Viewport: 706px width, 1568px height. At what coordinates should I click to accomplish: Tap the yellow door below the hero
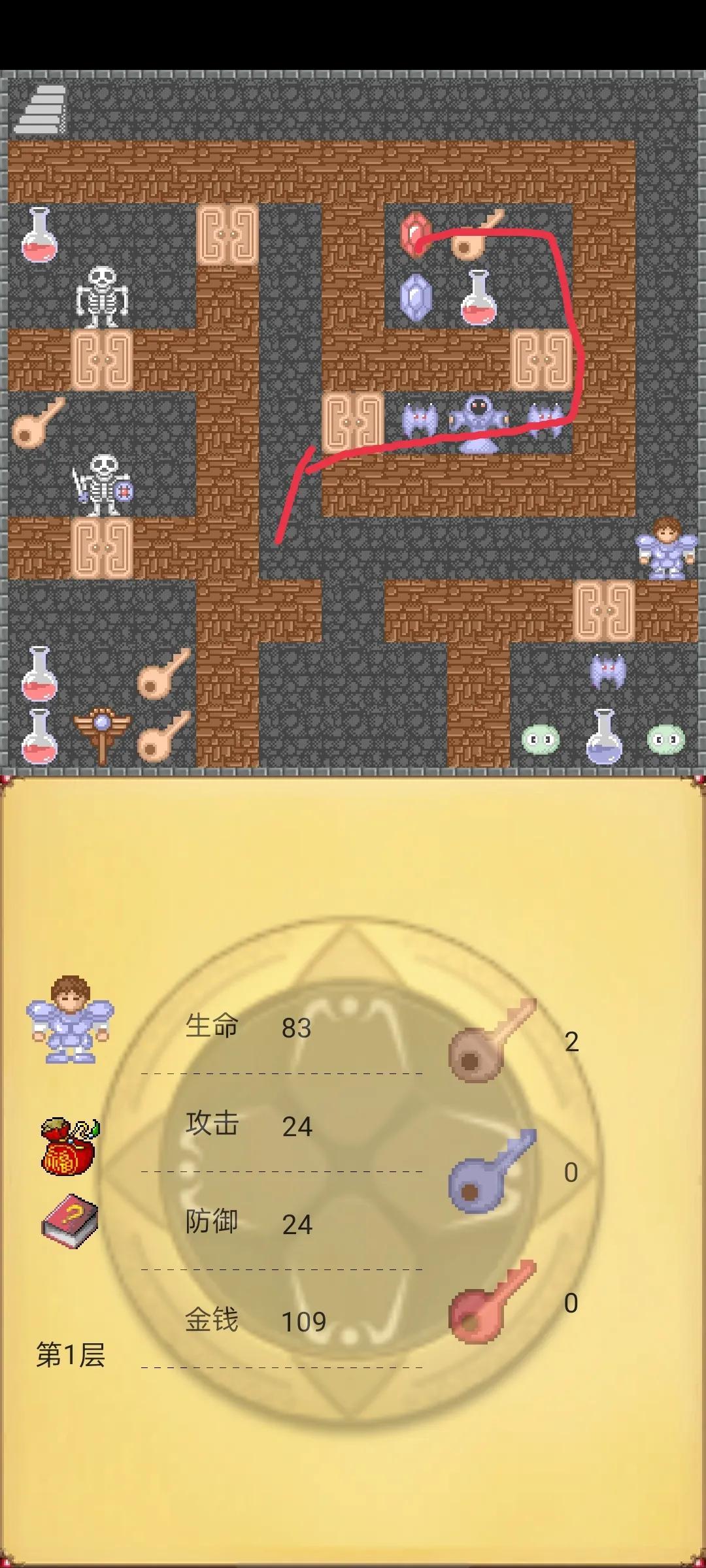604,611
